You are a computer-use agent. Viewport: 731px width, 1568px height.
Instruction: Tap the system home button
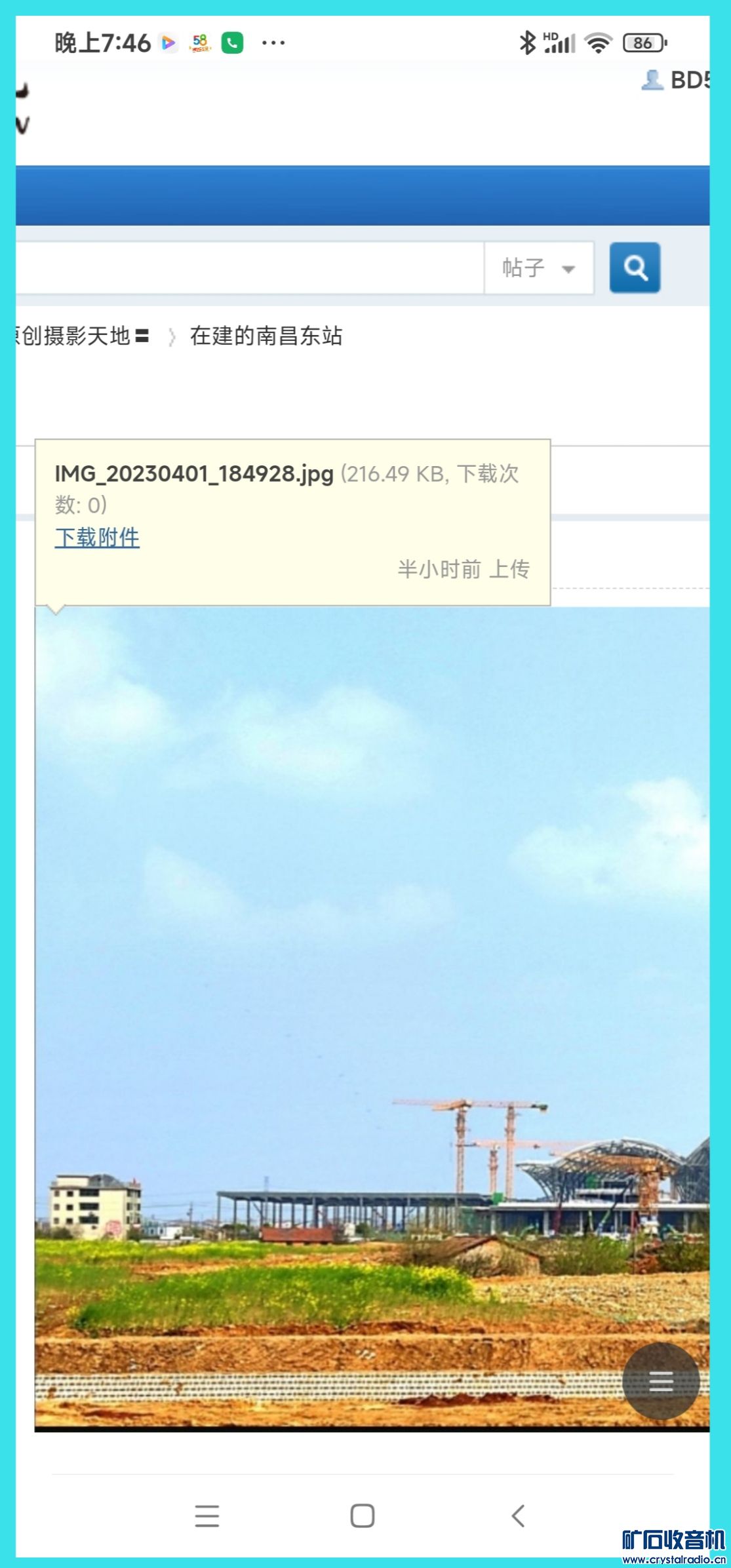pos(362,1516)
